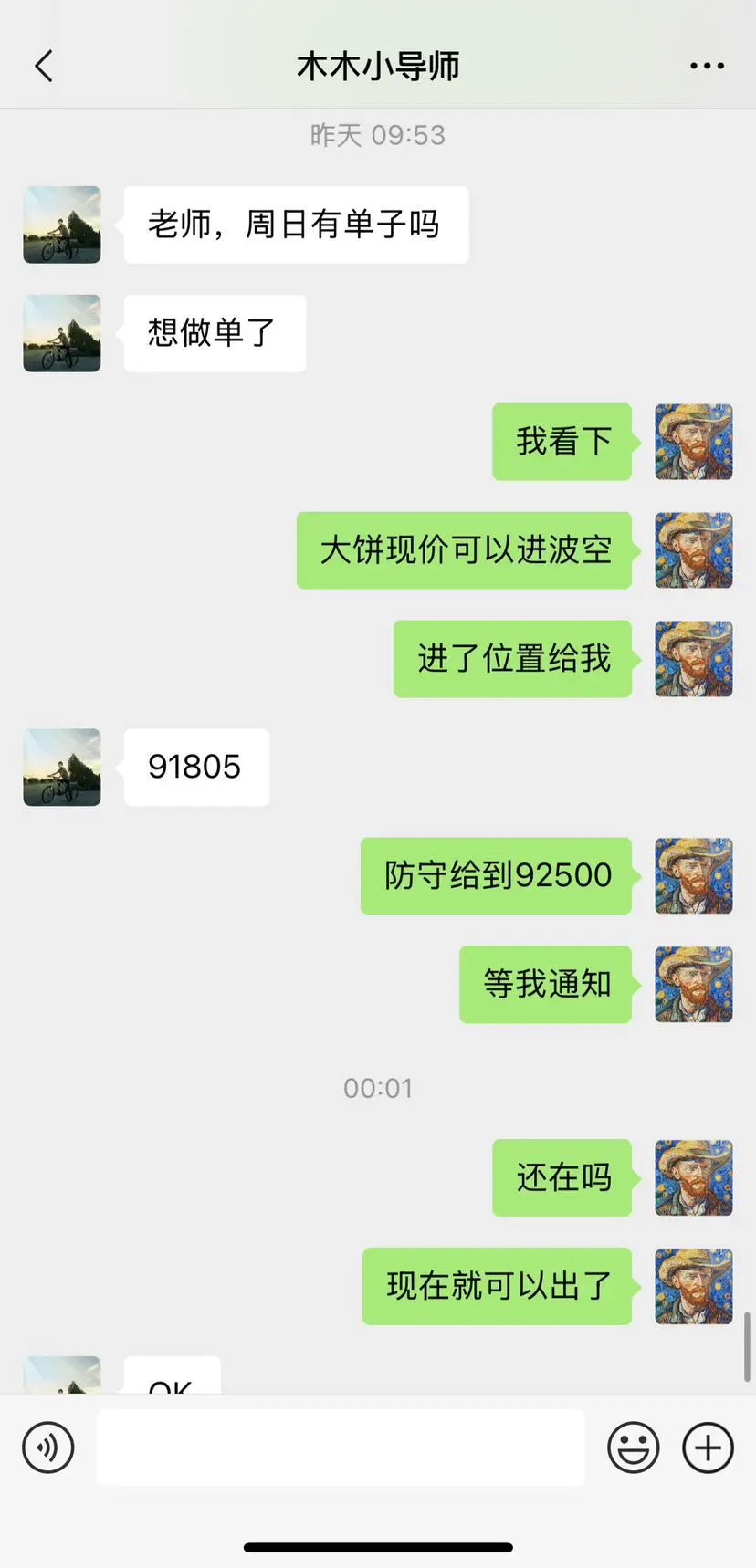
Task: Click the plus icon to open more functions
Action: tap(706, 1448)
